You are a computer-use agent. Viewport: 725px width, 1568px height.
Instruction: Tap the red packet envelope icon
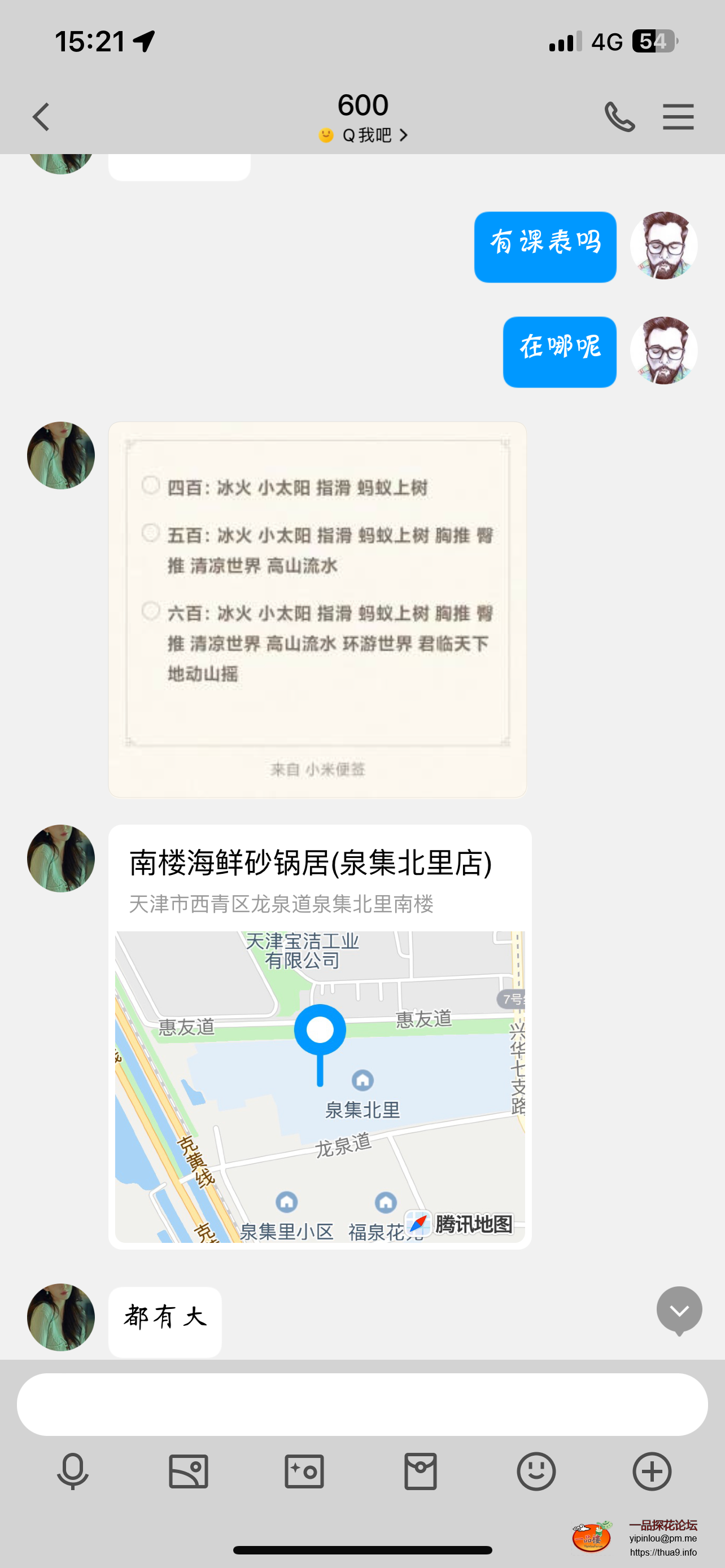pos(420,1473)
